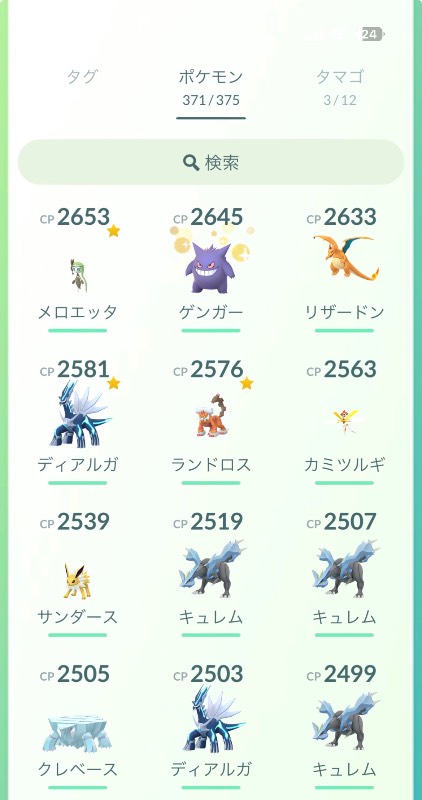The width and height of the screenshot is (422, 800).
Task: Open キュレム with CP 2507
Action: click(344, 574)
